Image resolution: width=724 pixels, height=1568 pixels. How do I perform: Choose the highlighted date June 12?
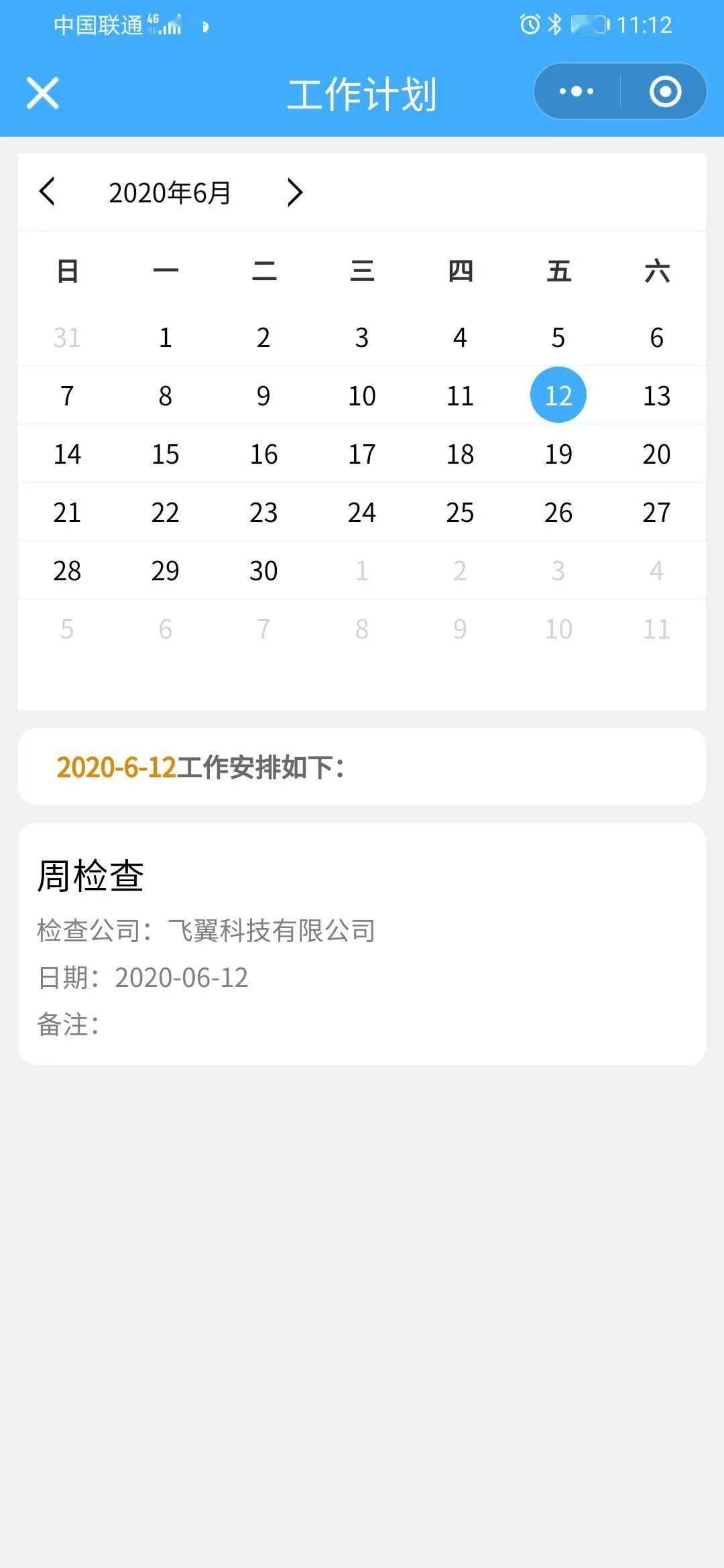(x=558, y=395)
